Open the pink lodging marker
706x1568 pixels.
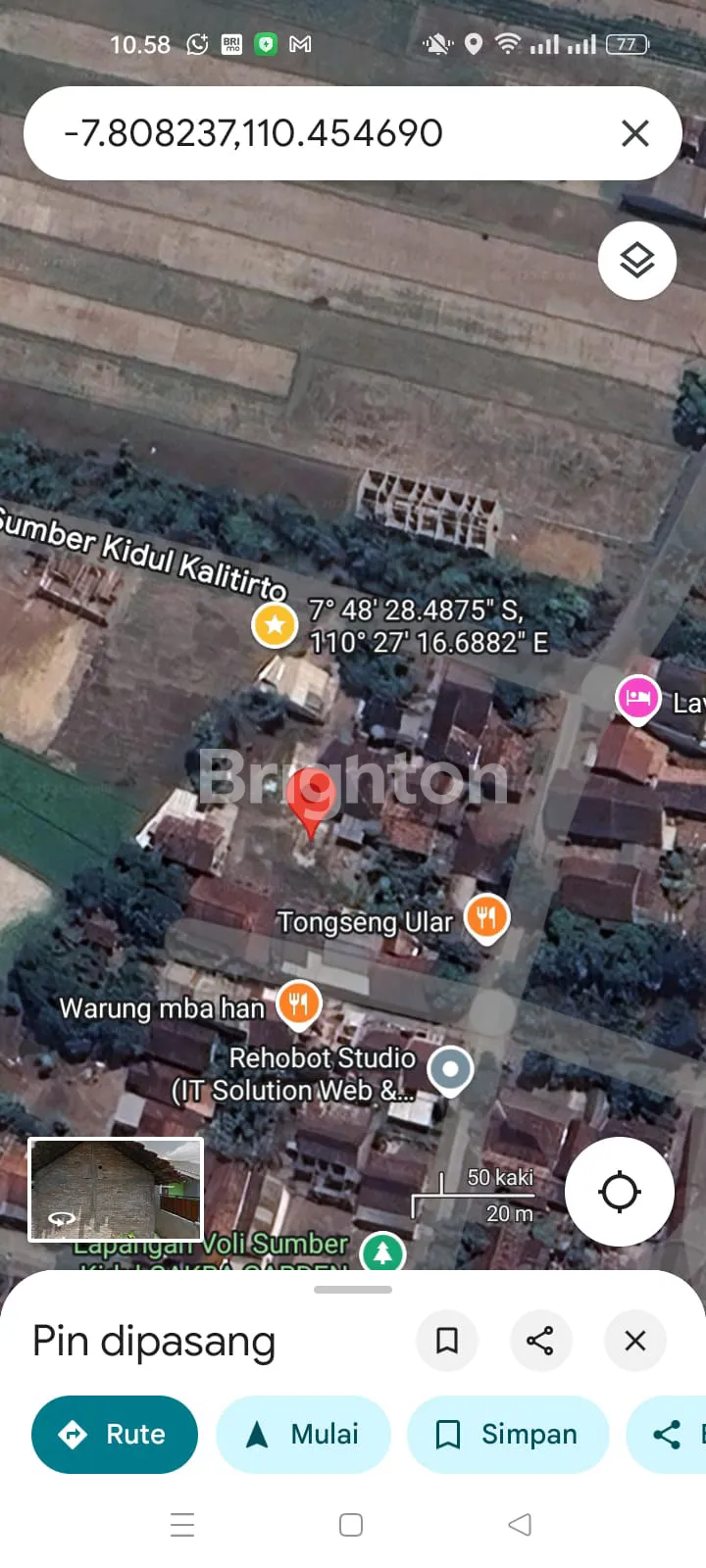point(637,699)
